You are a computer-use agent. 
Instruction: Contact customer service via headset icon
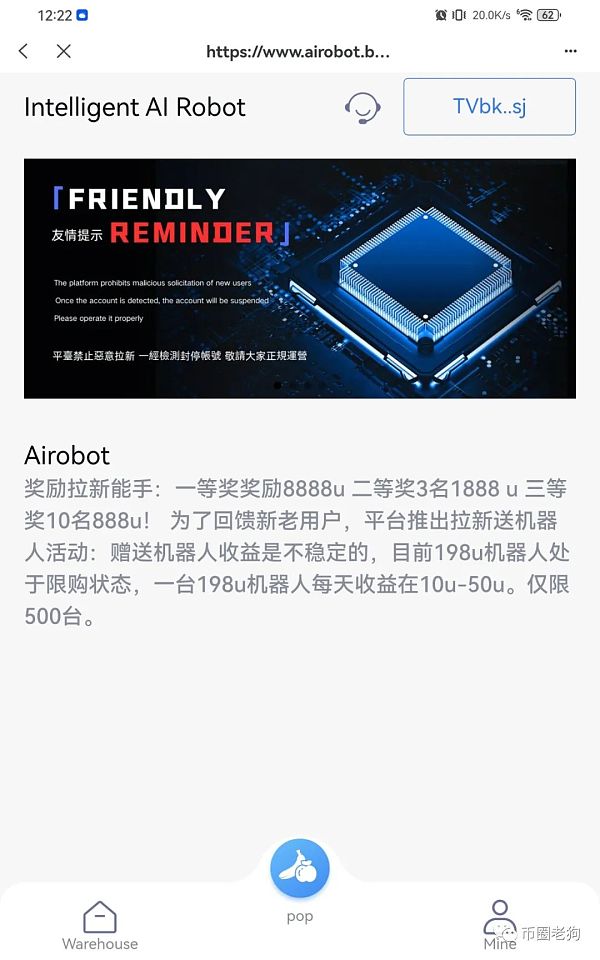pos(362,107)
